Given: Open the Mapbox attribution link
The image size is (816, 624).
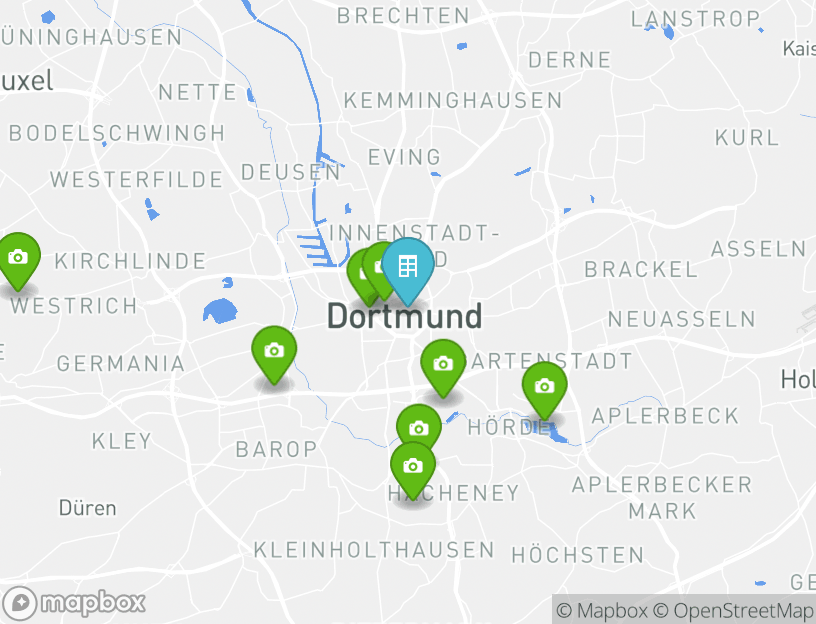Looking at the screenshot, I should (602, 610).
